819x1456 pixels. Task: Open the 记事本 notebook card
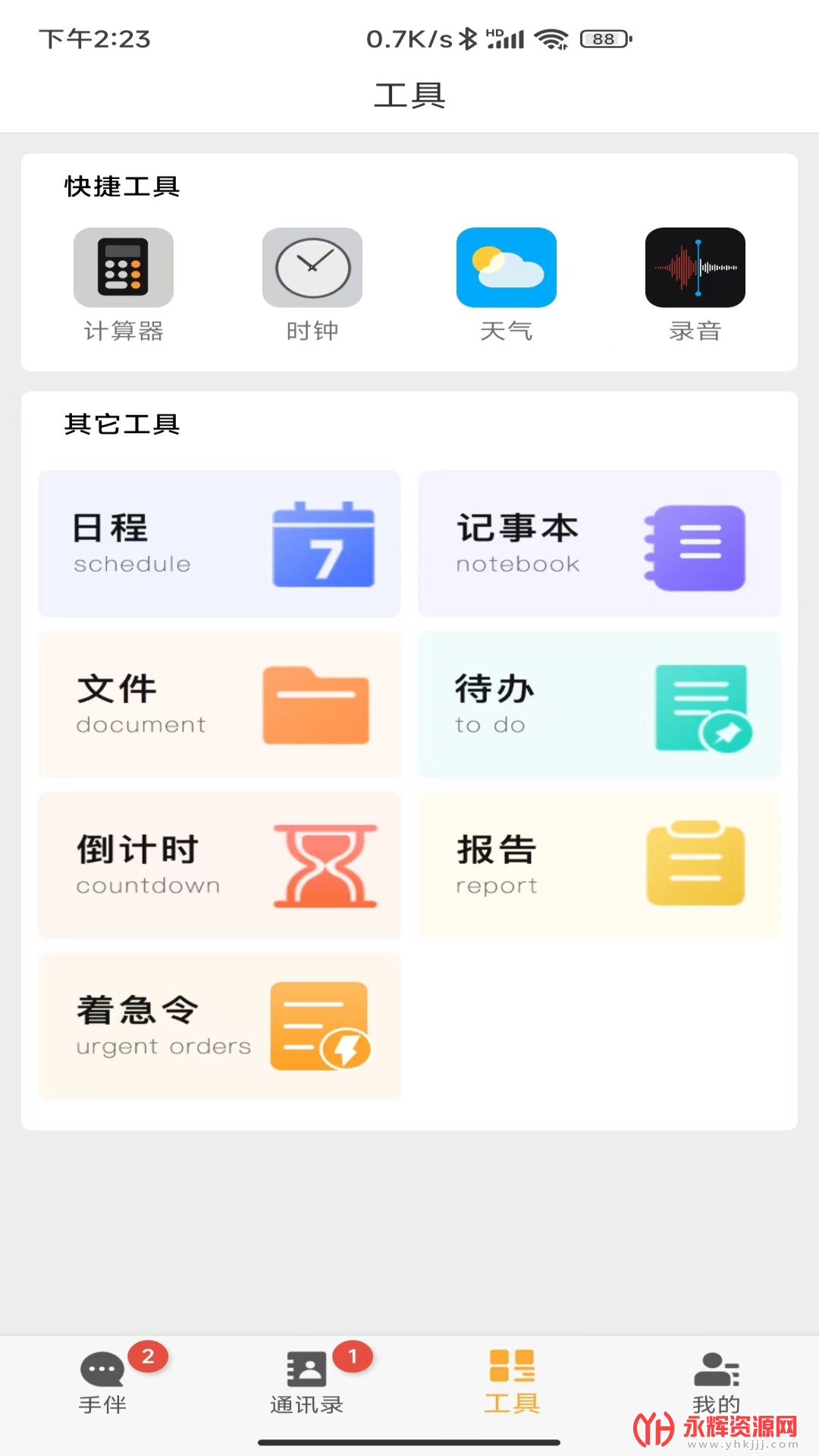pos(599,544)
